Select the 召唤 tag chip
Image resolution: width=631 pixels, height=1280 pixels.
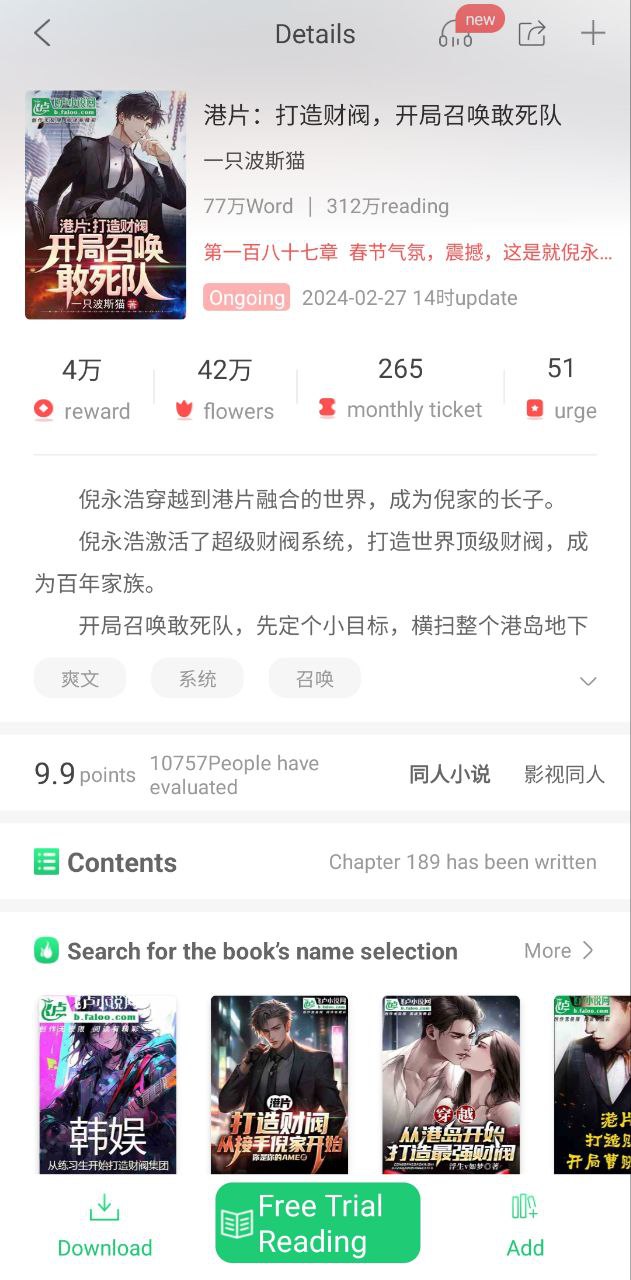(314, 679)
